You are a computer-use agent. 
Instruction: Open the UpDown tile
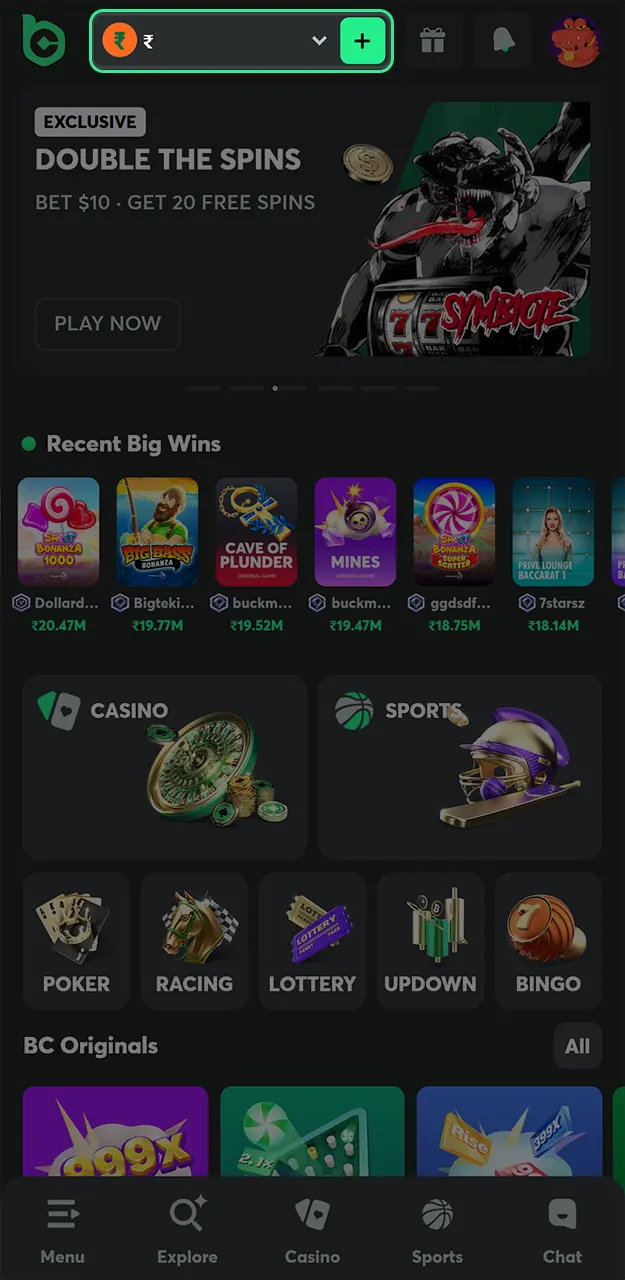430,940
